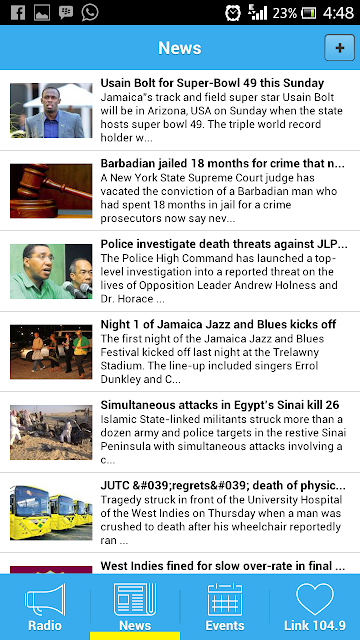Open Simultaneous attacks in Egypt's Sinai story
Screen dimensions: 360x640
click(x=180, y=432)
